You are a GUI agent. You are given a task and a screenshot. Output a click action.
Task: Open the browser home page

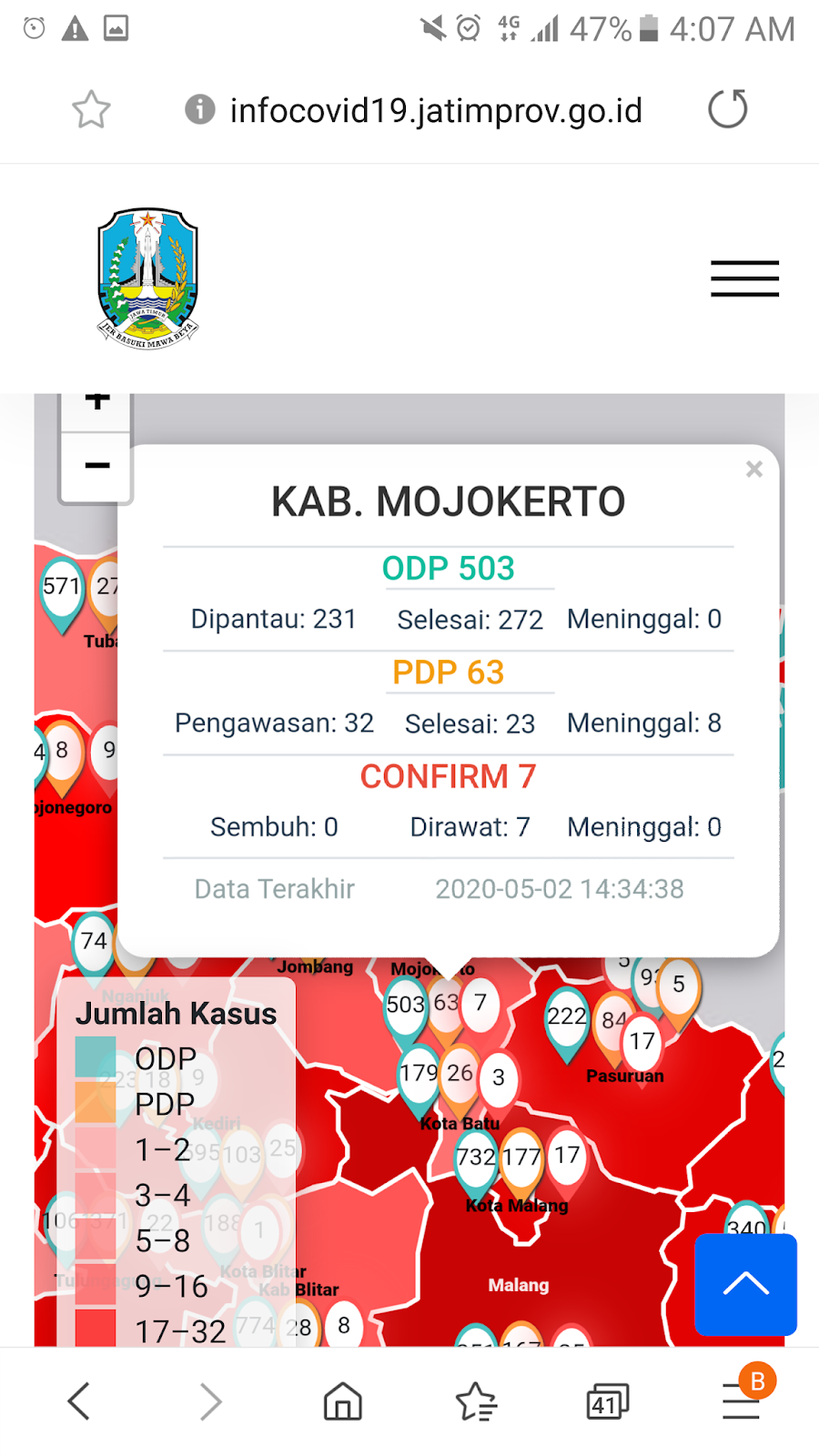(342, 1401)
